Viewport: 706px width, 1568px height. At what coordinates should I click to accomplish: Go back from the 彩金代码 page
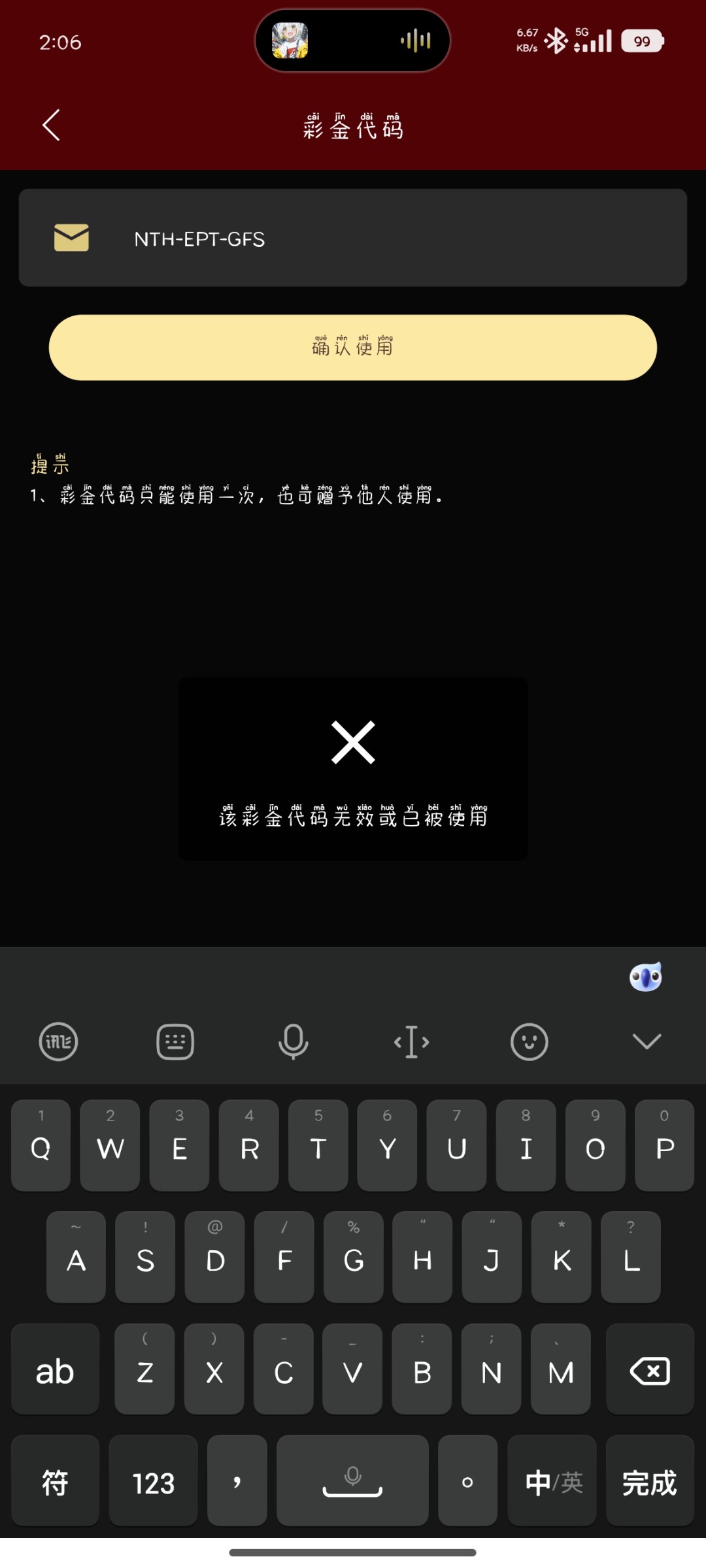coord(51,125)
